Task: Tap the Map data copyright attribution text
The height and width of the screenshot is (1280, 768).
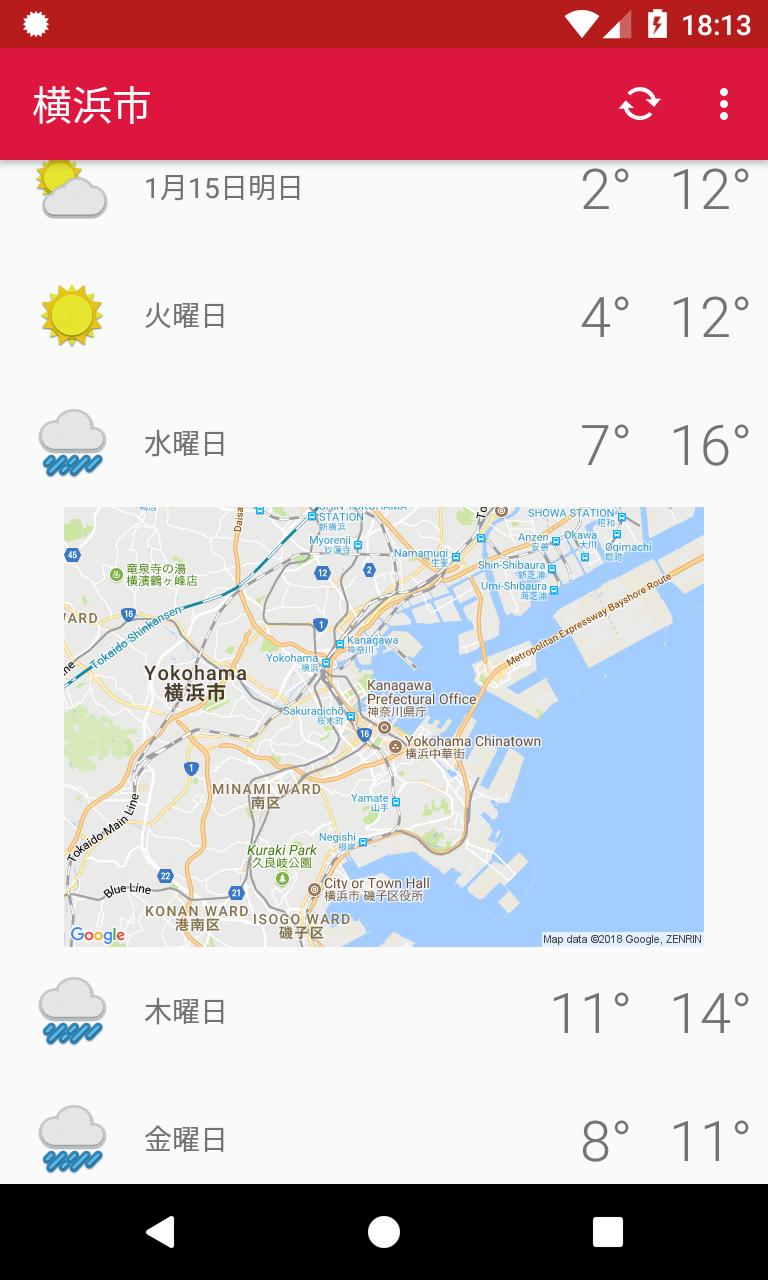Action: coord(622,938)
